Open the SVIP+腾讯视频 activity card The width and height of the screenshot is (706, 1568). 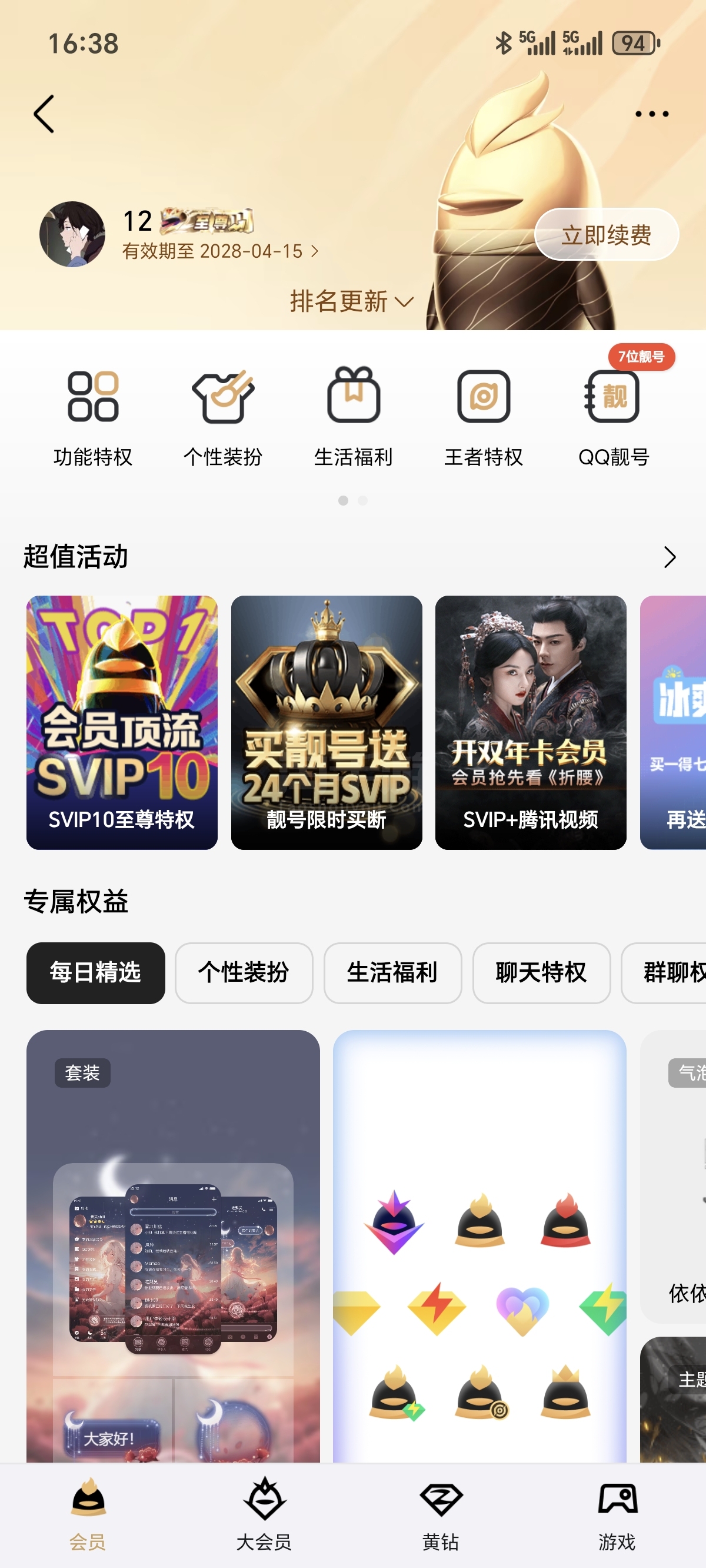(530, 722)
